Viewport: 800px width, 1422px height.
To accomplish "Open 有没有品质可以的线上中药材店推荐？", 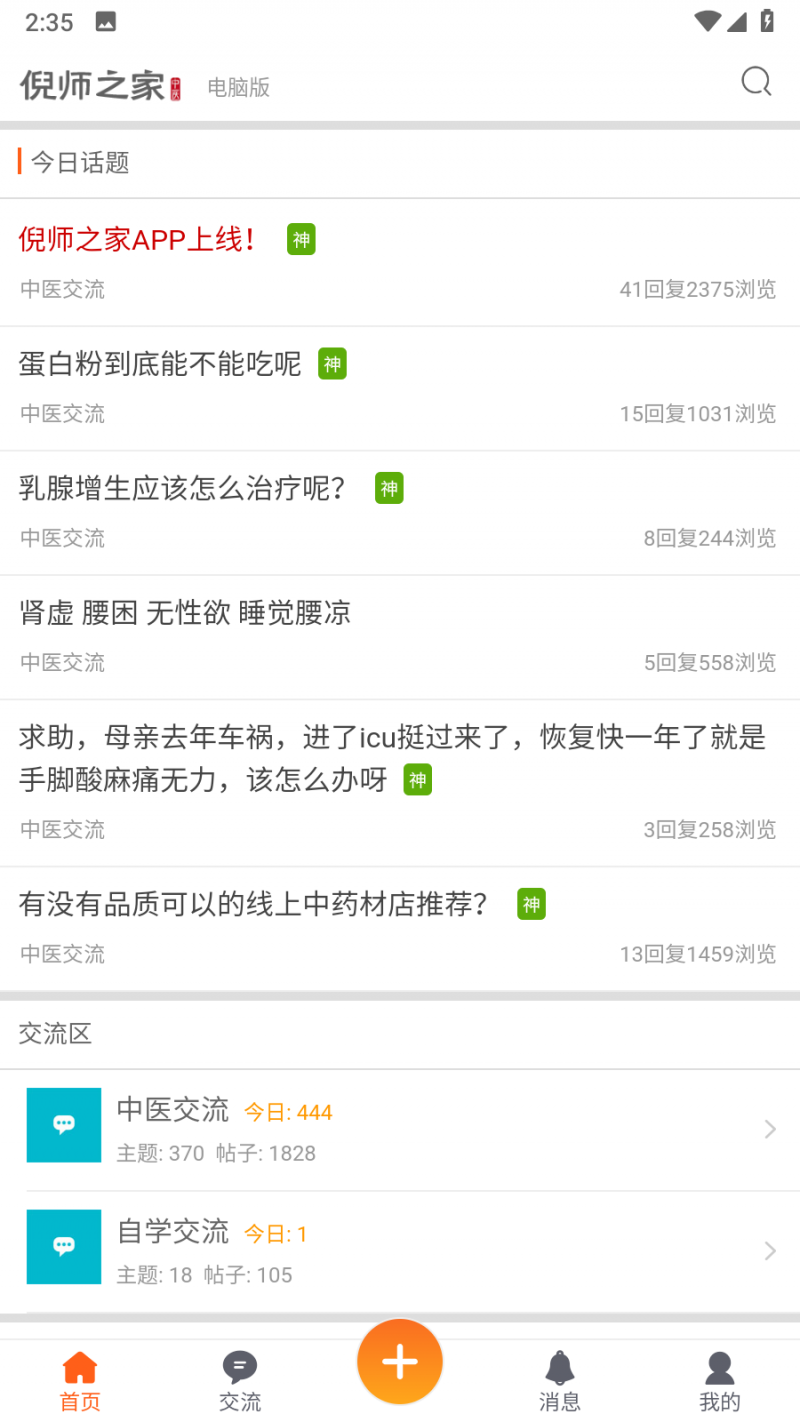I will (253, 904).
